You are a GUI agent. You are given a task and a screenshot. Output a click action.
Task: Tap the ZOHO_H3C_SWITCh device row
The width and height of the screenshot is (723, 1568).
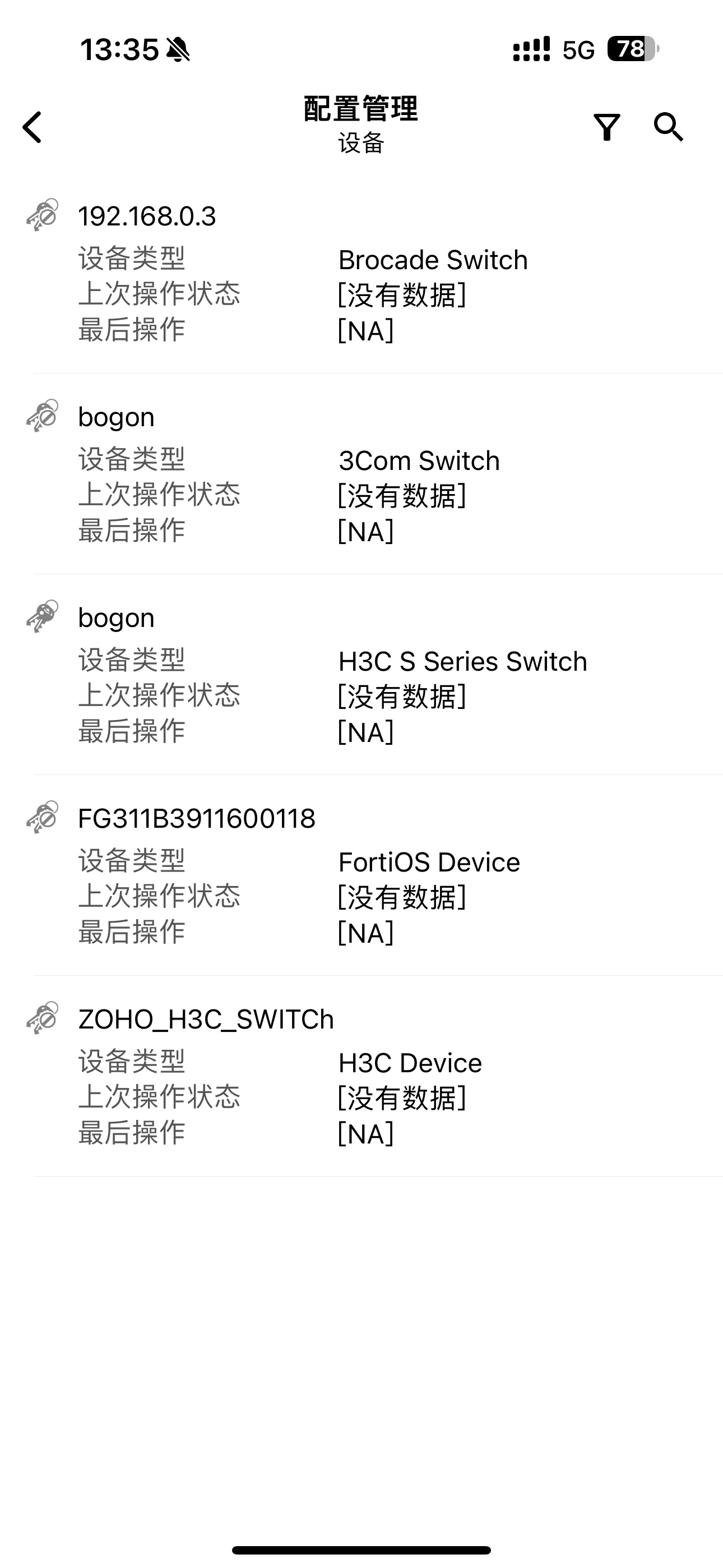tap(361, 1076)
